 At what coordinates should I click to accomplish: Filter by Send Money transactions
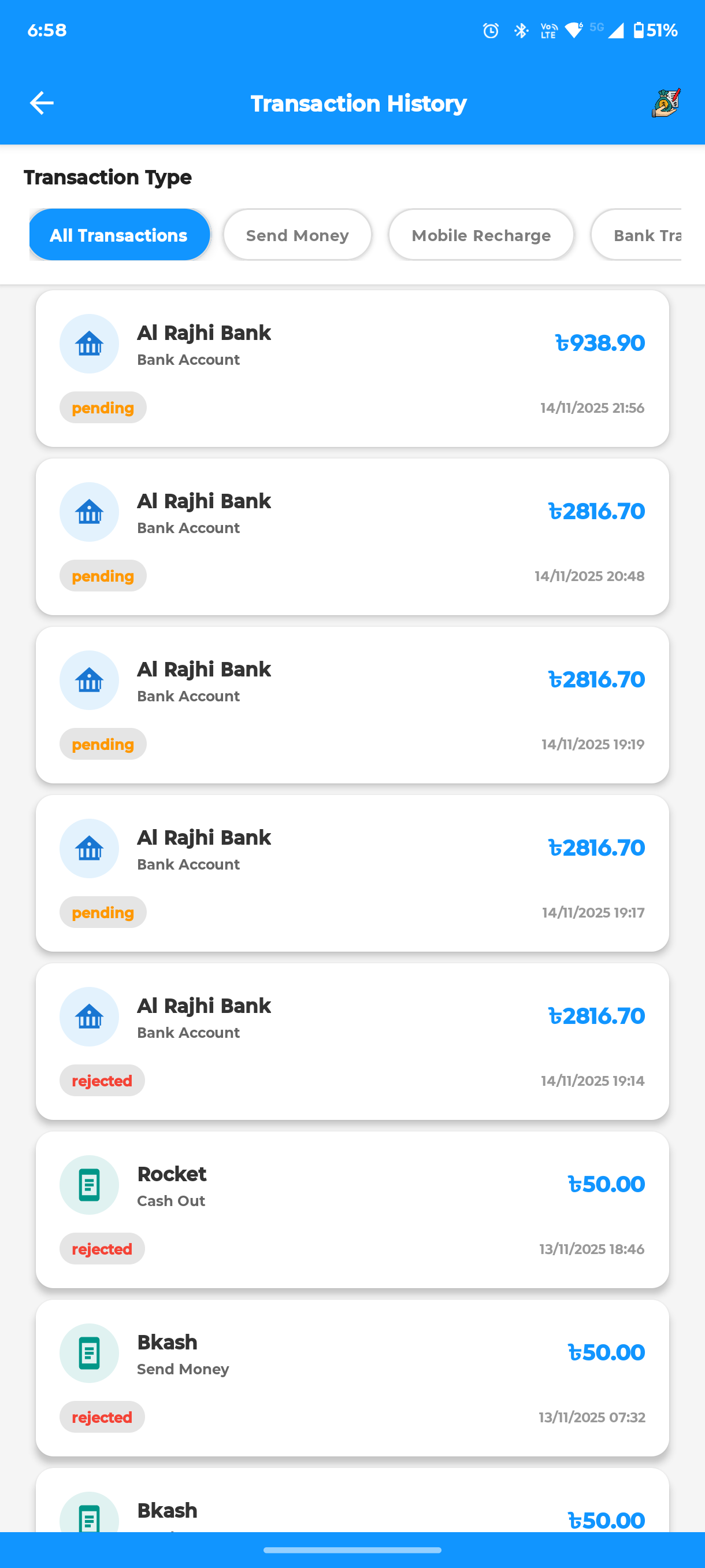coord(297,235)
